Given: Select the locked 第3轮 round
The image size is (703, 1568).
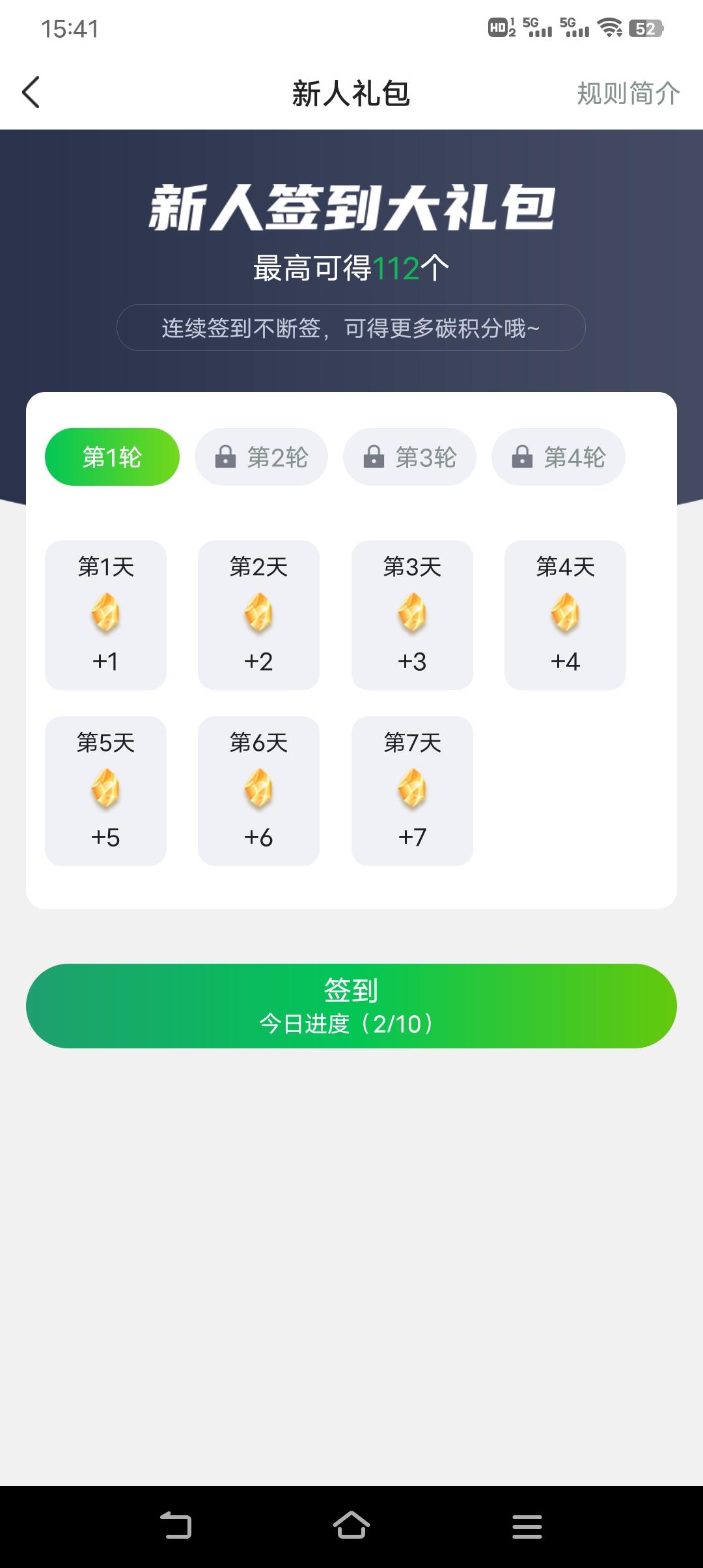Looking at the screenshot, I should tap(409, 456).
